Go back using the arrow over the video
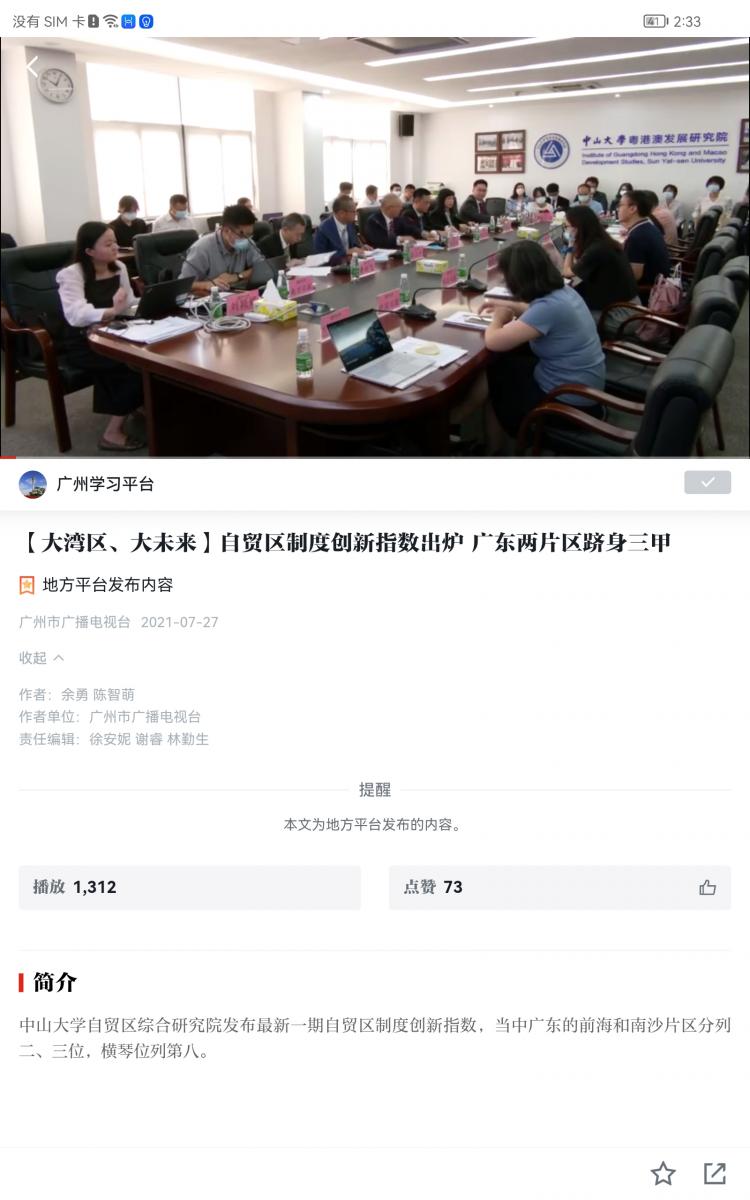This screenshot has height=1200, width=750. (32, 67)
